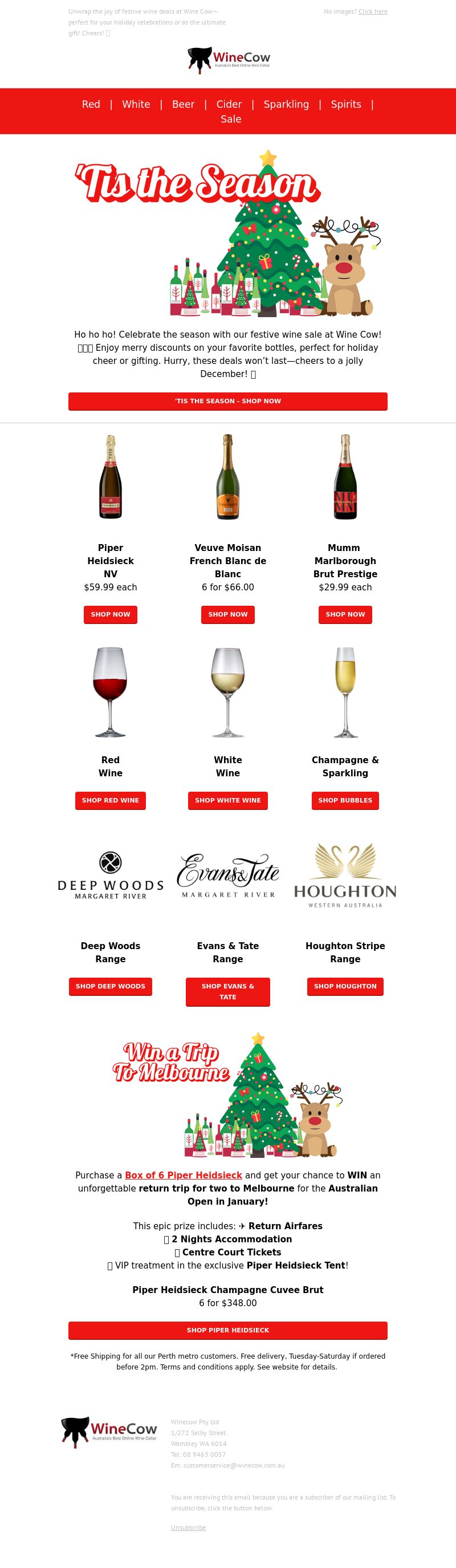
Task: Browse the Sparkling category
Action: [286, 104]
